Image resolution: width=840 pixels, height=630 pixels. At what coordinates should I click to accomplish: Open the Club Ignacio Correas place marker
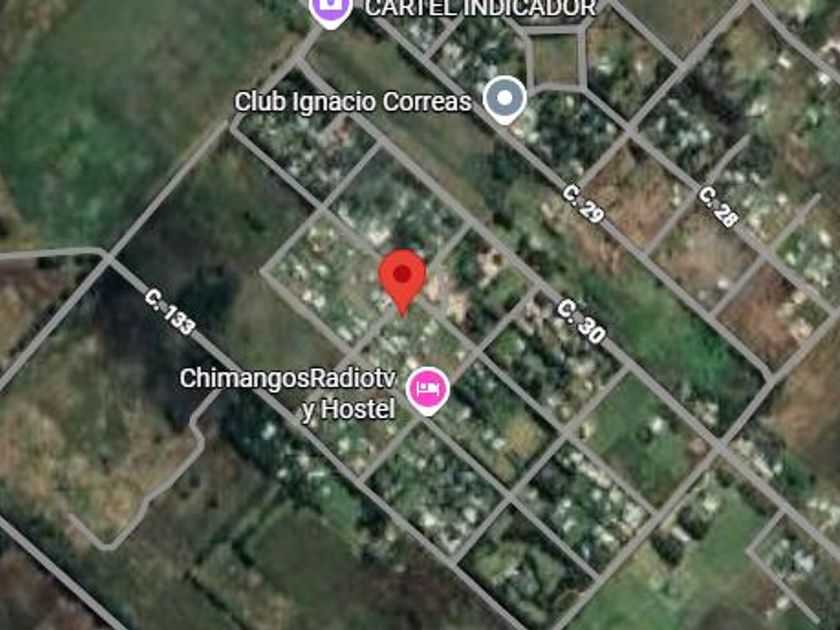[504, 100]
